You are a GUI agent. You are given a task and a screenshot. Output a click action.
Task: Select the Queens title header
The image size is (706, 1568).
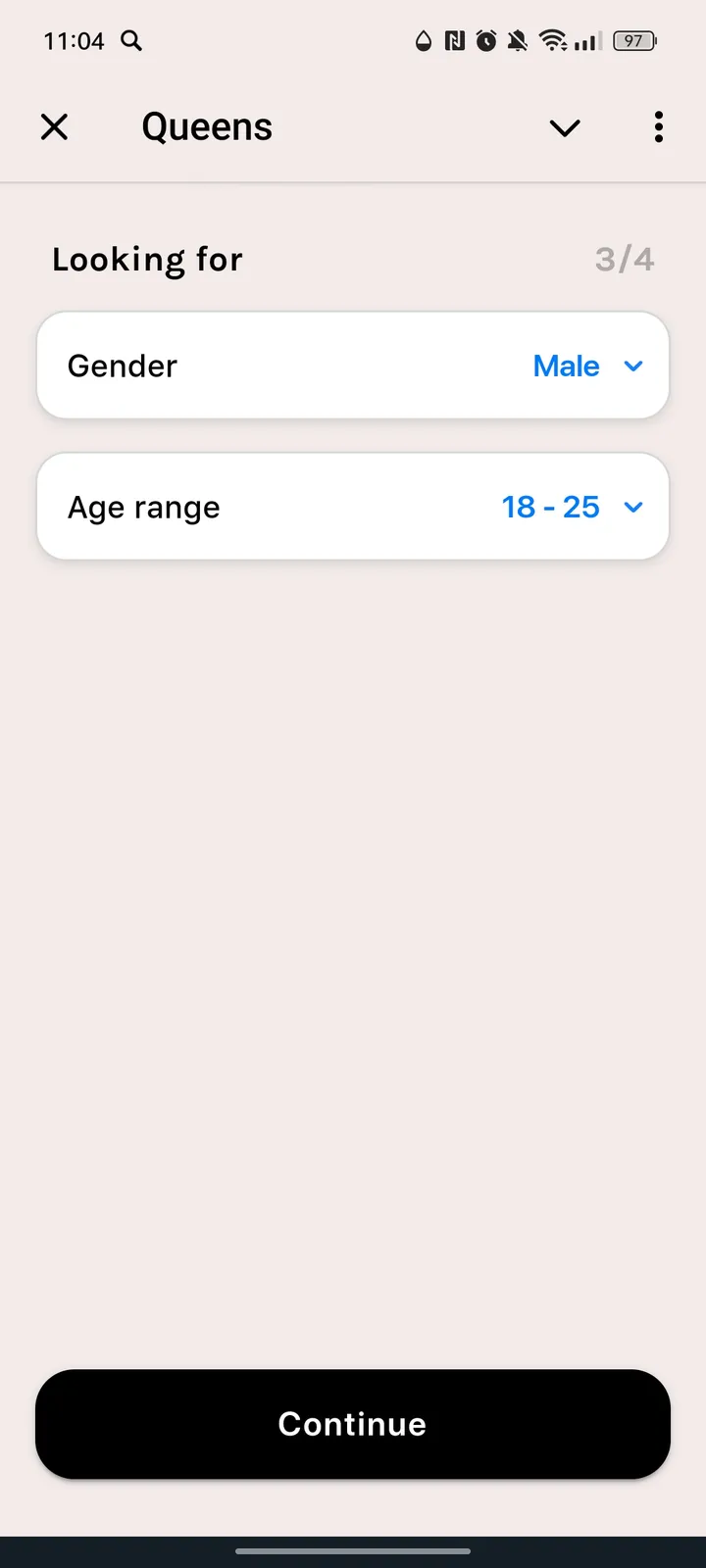[206, 127]
